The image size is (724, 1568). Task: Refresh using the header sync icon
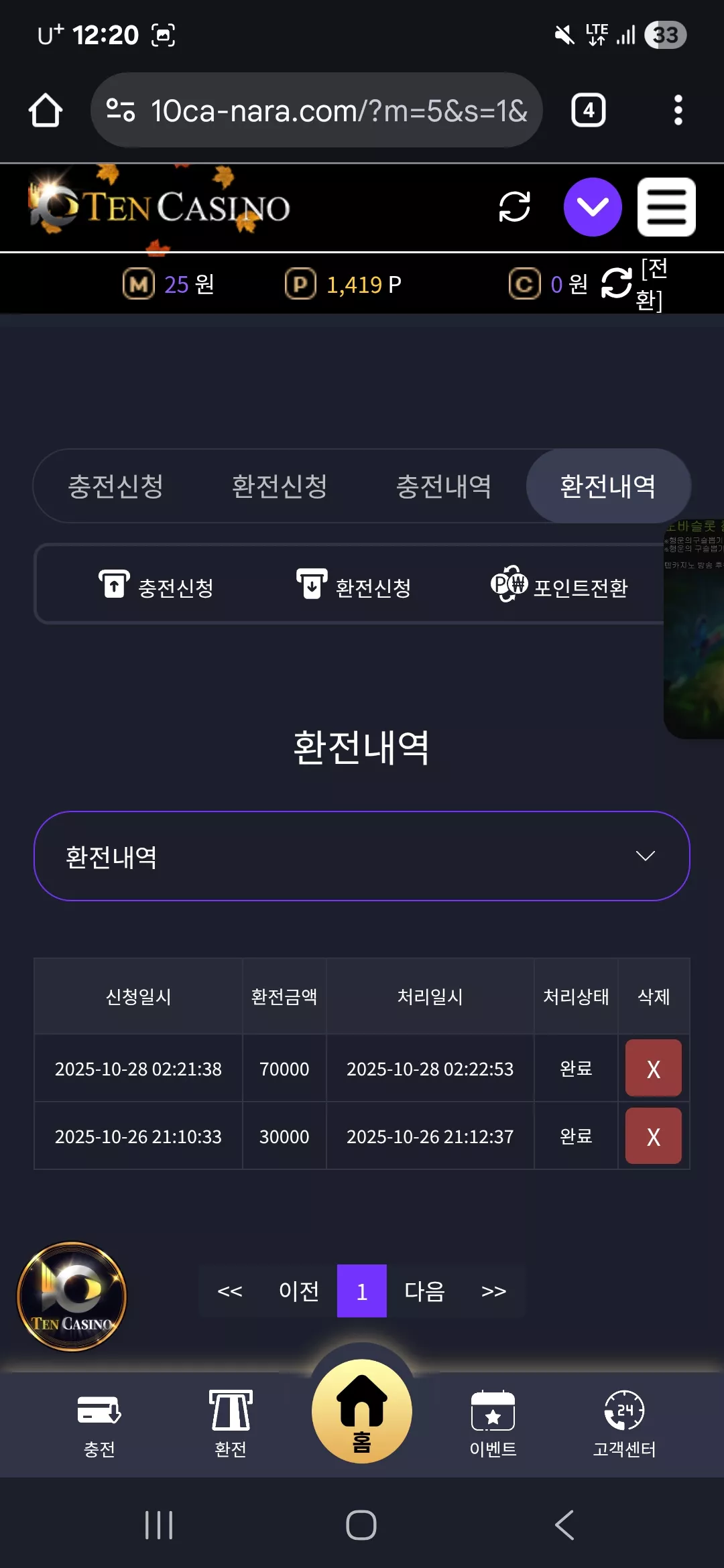515,206
